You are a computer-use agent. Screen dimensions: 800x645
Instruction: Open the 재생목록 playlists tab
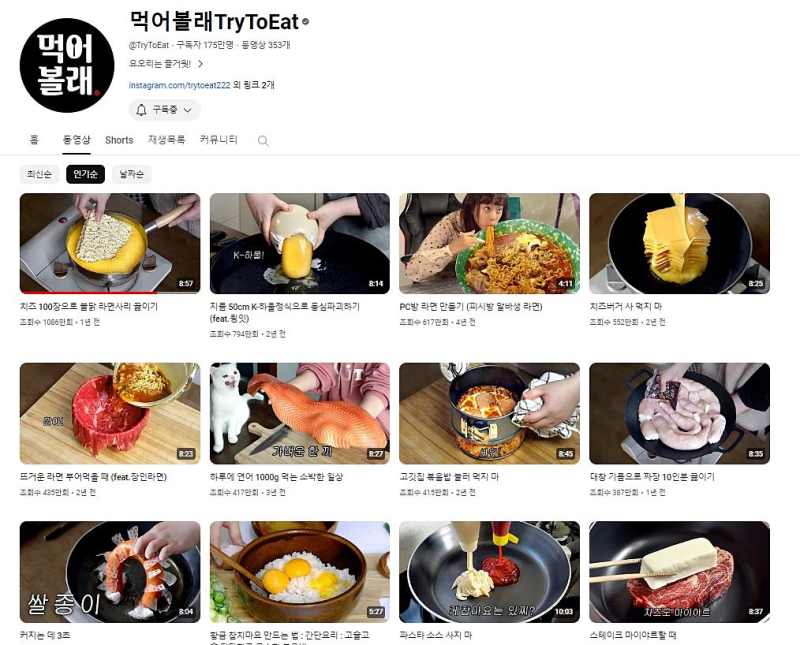166,140
